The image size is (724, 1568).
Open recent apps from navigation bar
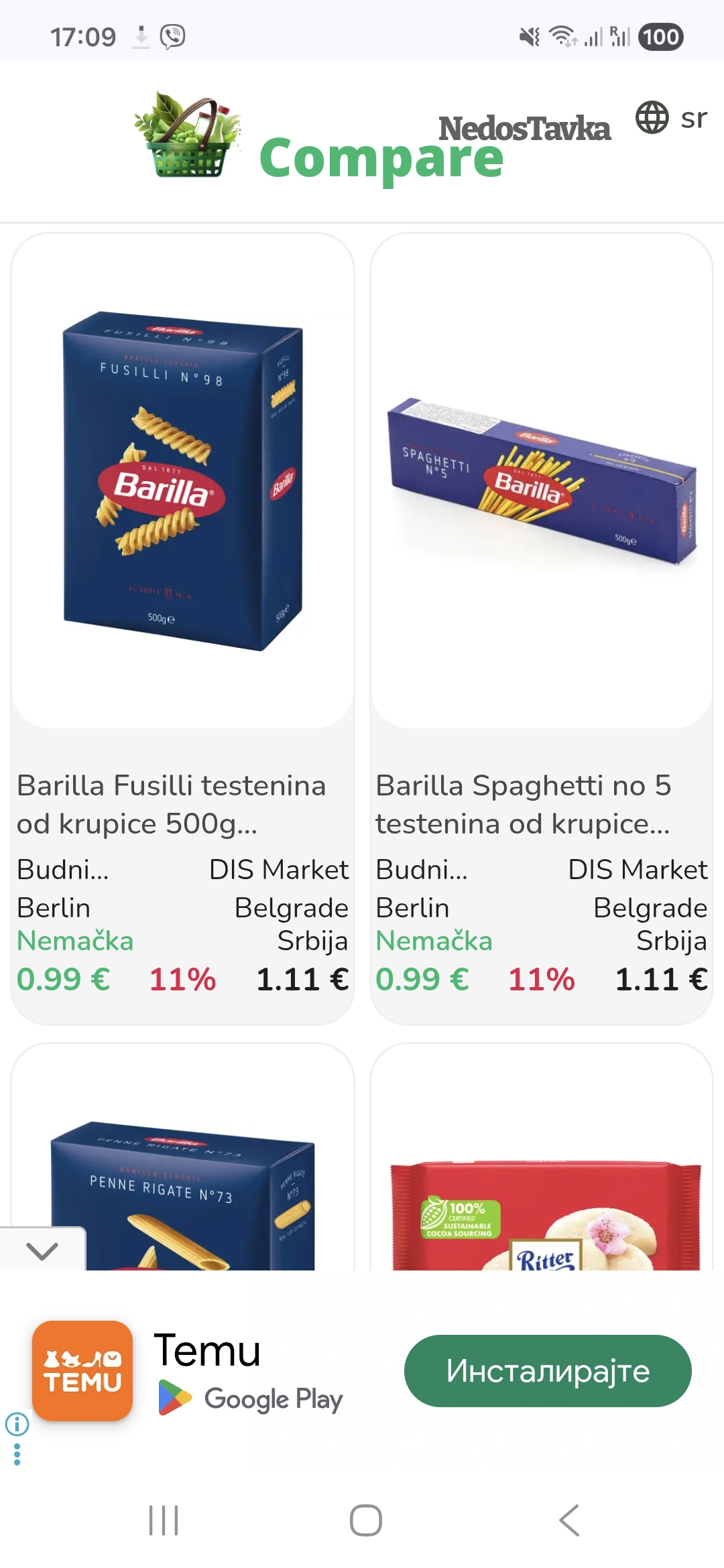point(164,1520)
